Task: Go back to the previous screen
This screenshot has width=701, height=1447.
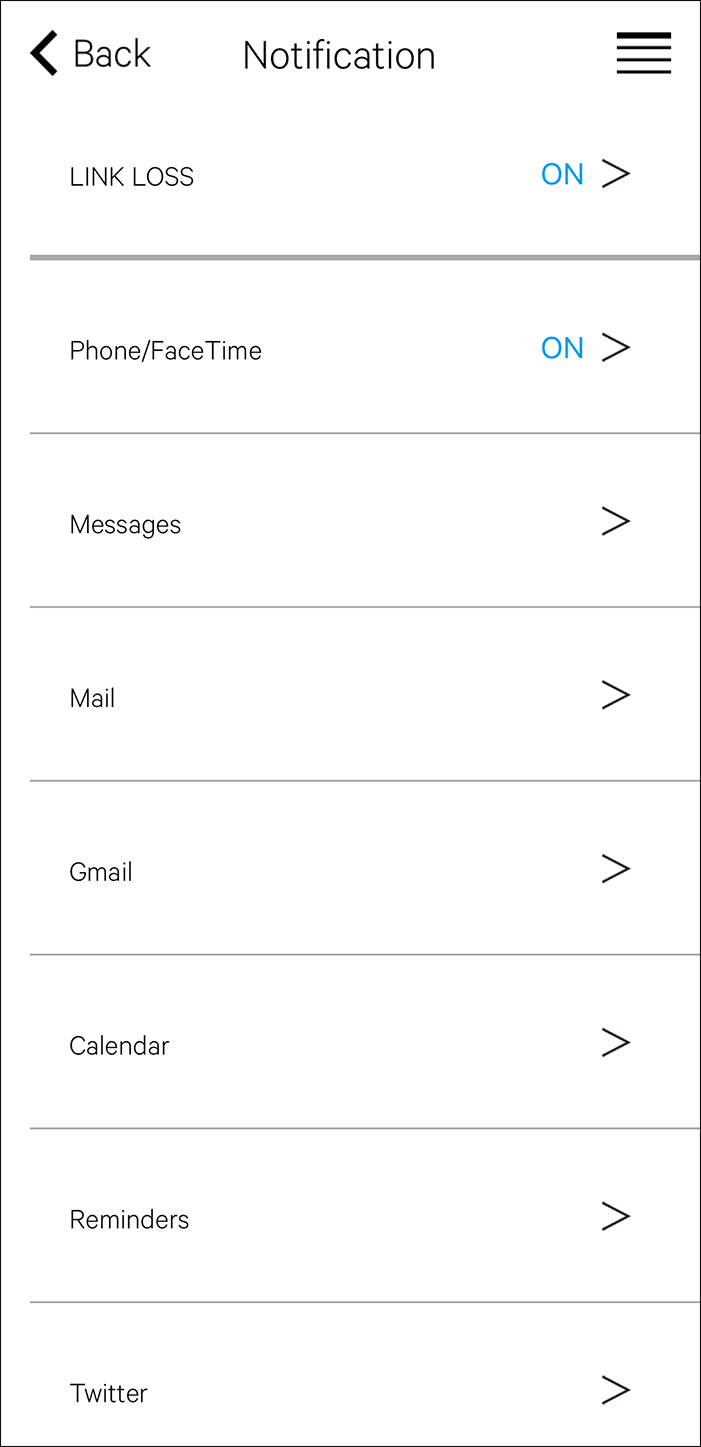Action: (90, 54)
